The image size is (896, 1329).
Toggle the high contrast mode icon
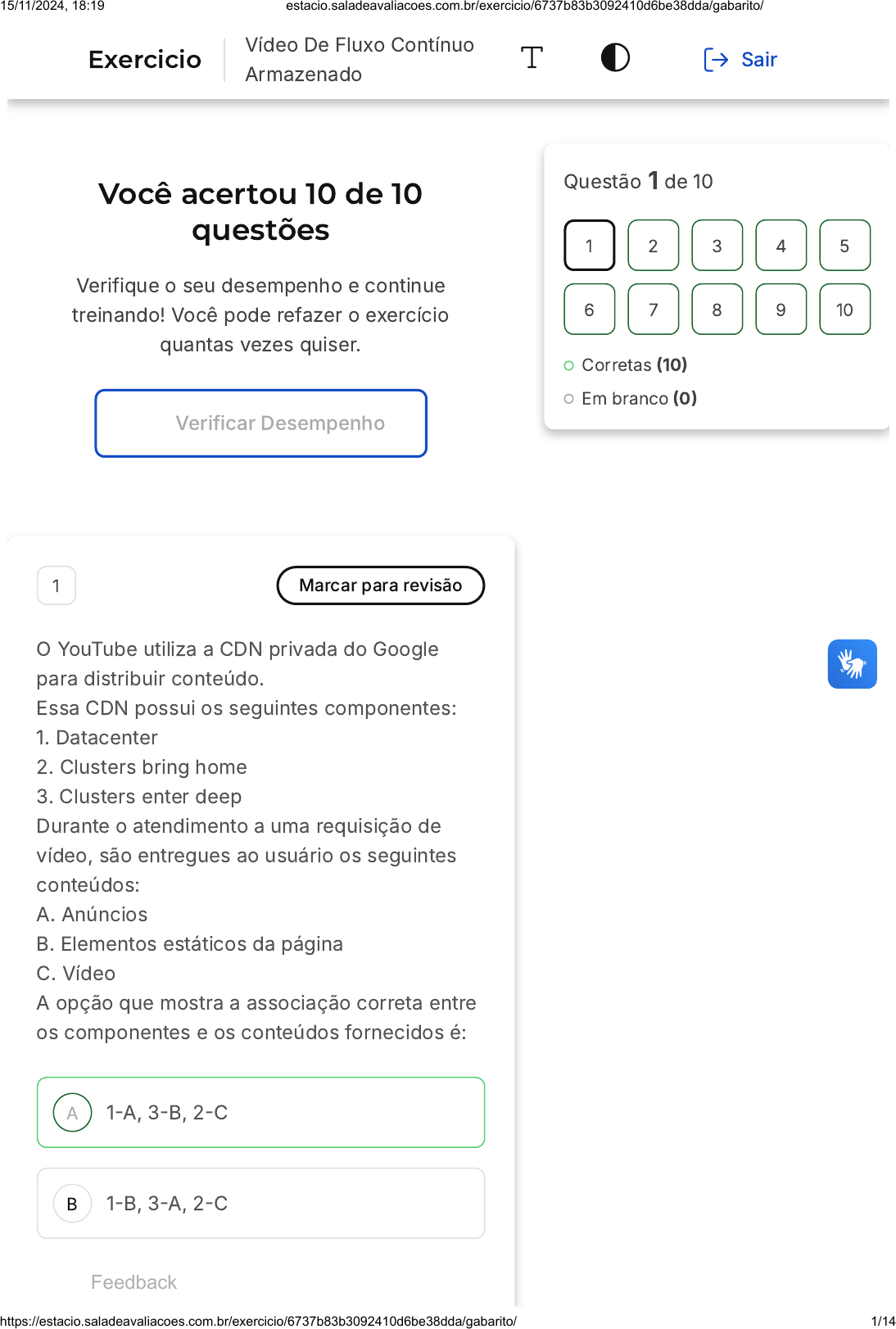[x=614, y=58]
